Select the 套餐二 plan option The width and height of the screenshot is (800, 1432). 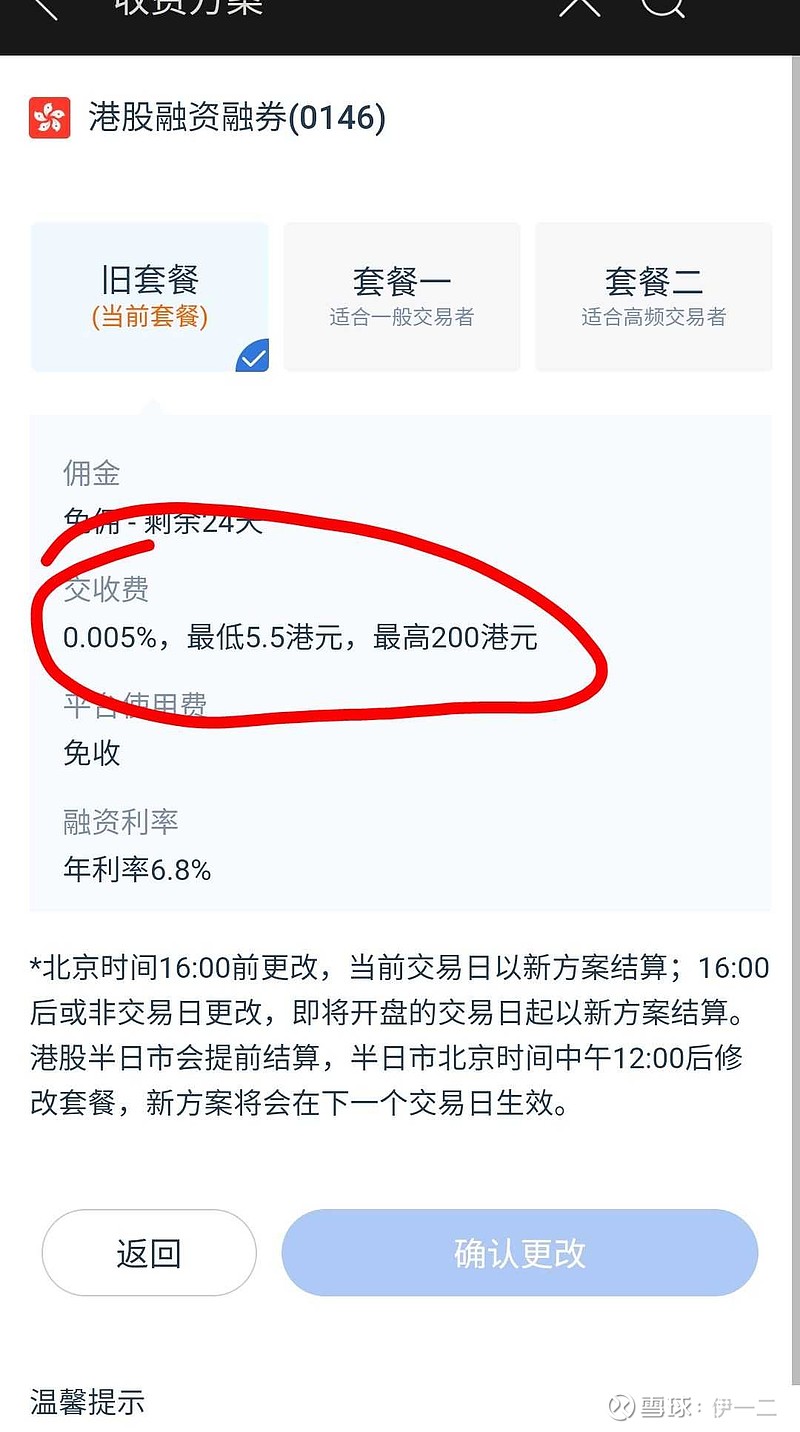pos(652,295)
